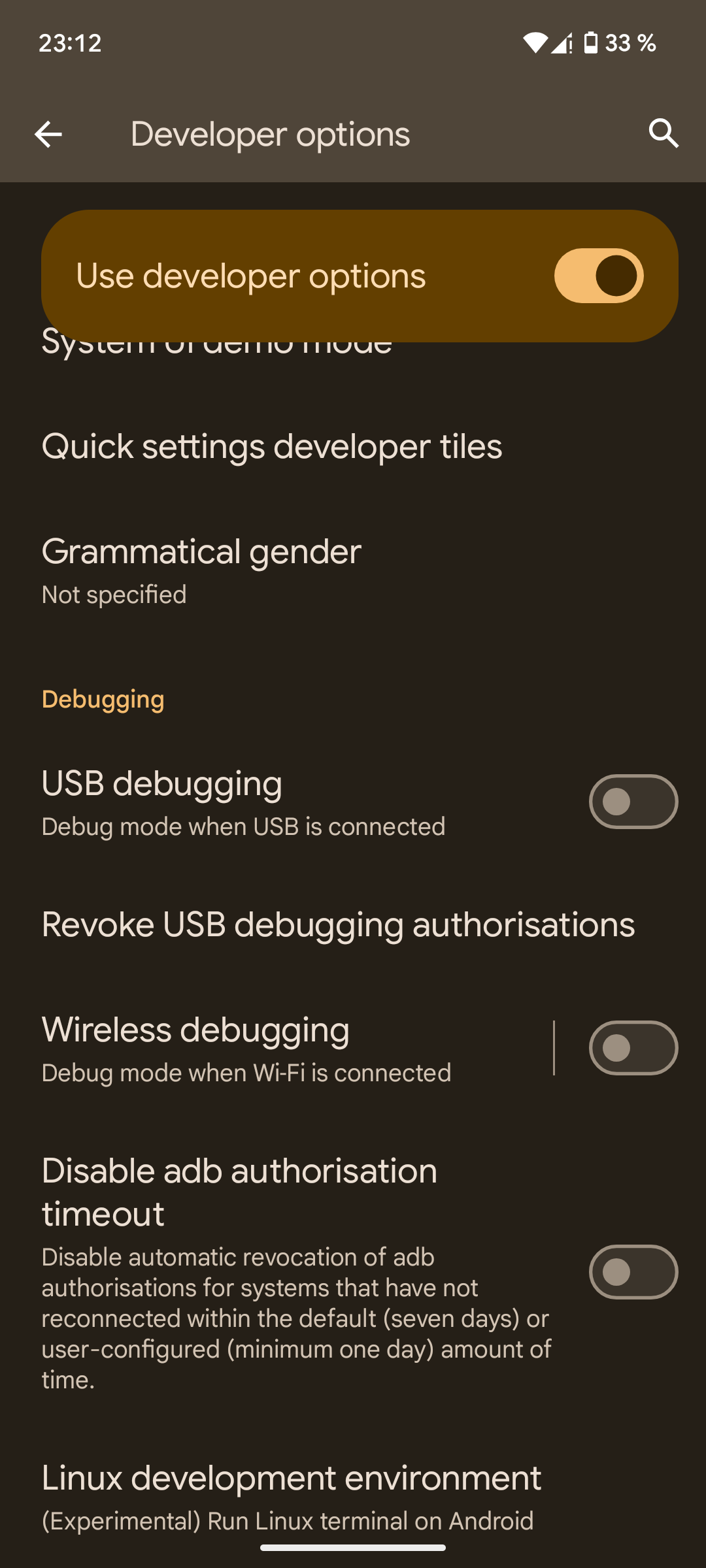Tap the mobile signal icon in the status bar
This screenshot has height=1568, width=706.
(x=562, y=43)
